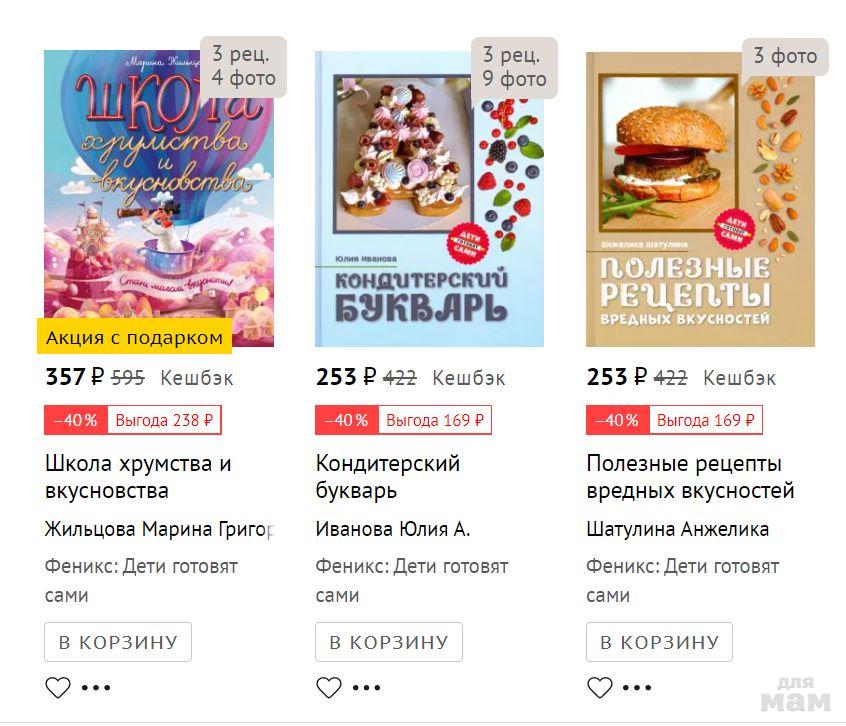Open Кондитерский букварь title link
846x726 pixels.
click(x=388, y=477)
